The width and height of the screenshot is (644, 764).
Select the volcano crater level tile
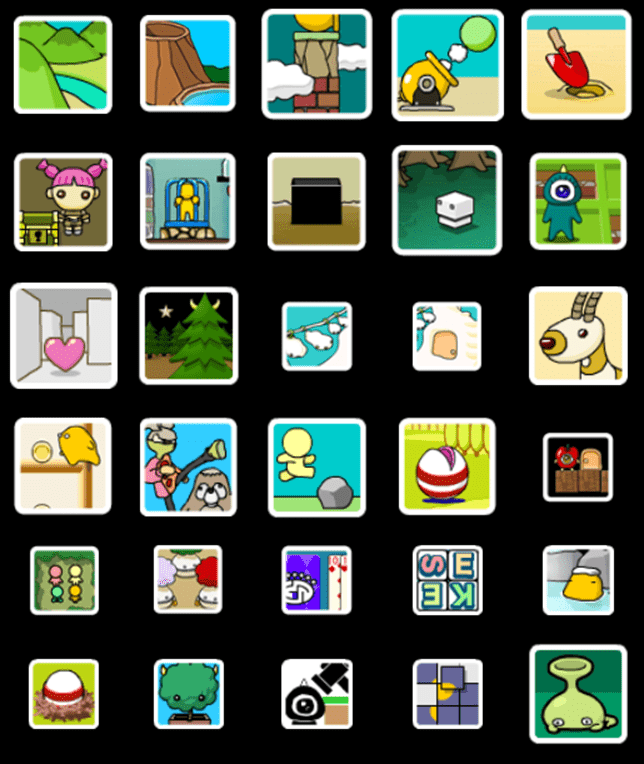(188, 63)
